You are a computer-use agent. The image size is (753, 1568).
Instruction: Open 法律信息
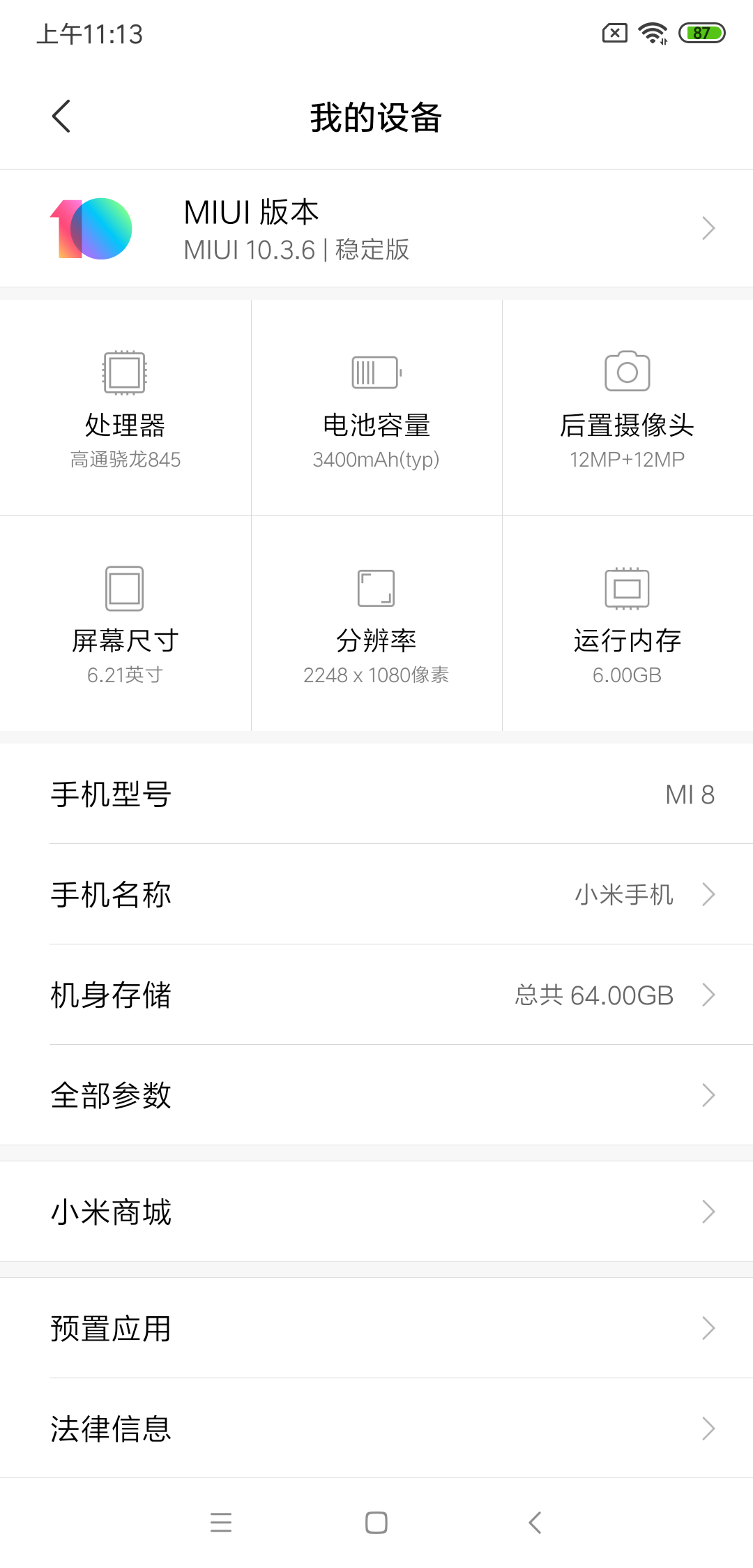point(376,1428)
